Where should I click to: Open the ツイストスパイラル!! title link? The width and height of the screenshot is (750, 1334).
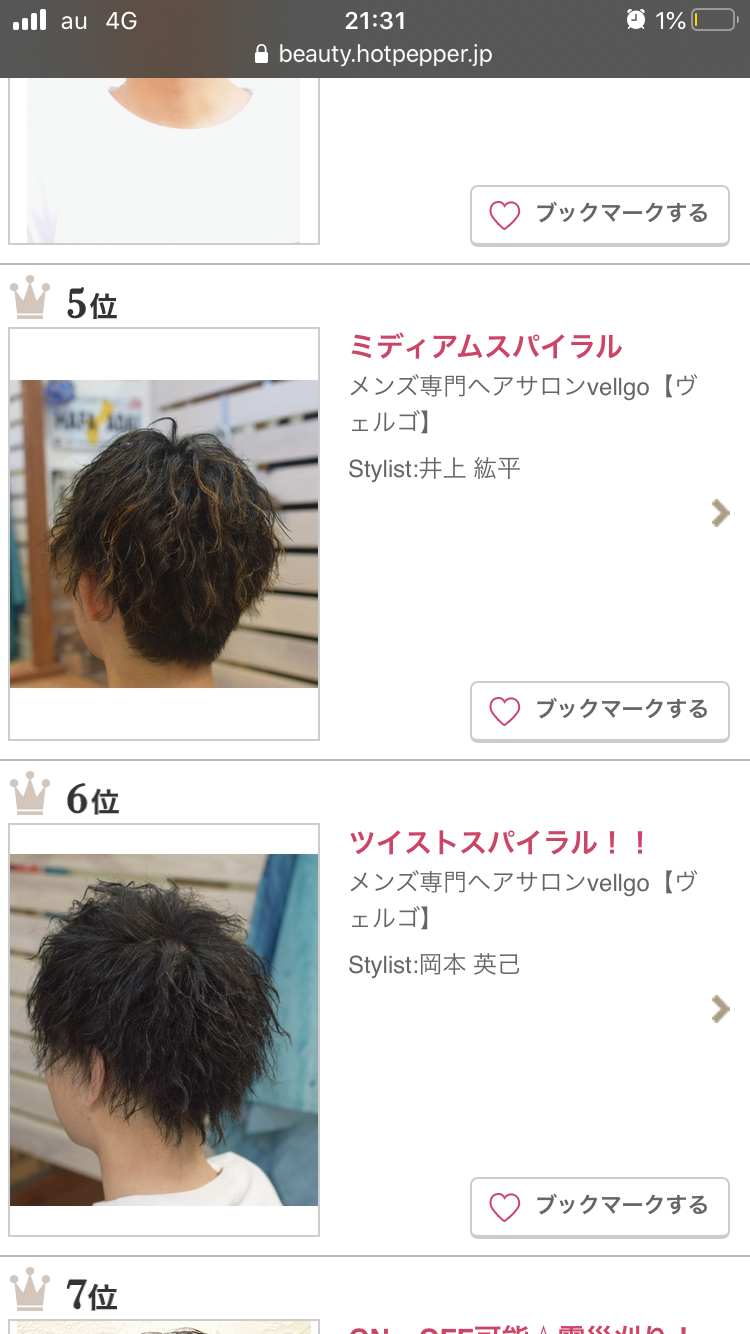click(499, 843)
